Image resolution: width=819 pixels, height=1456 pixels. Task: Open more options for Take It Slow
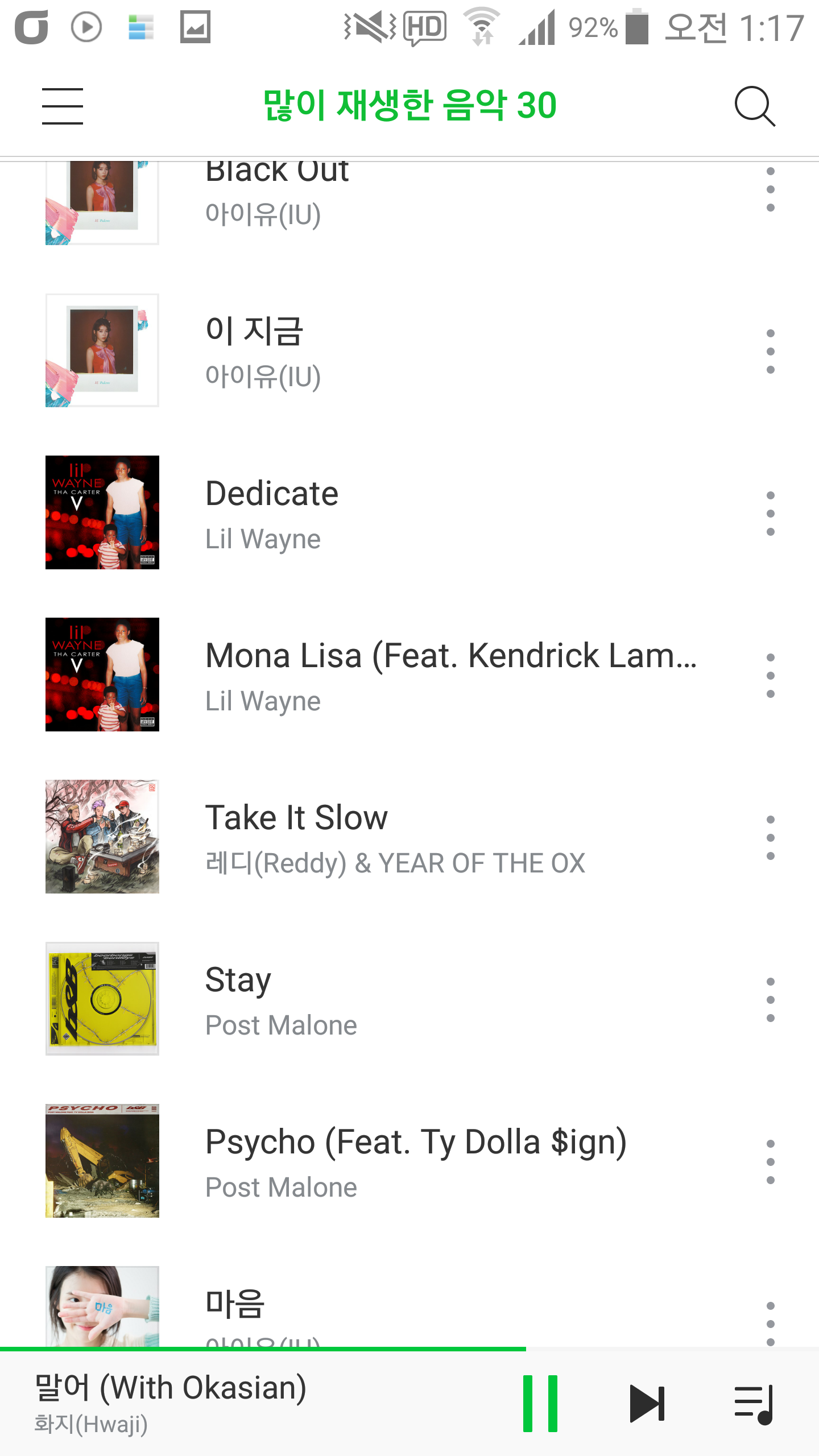point(770,838)
